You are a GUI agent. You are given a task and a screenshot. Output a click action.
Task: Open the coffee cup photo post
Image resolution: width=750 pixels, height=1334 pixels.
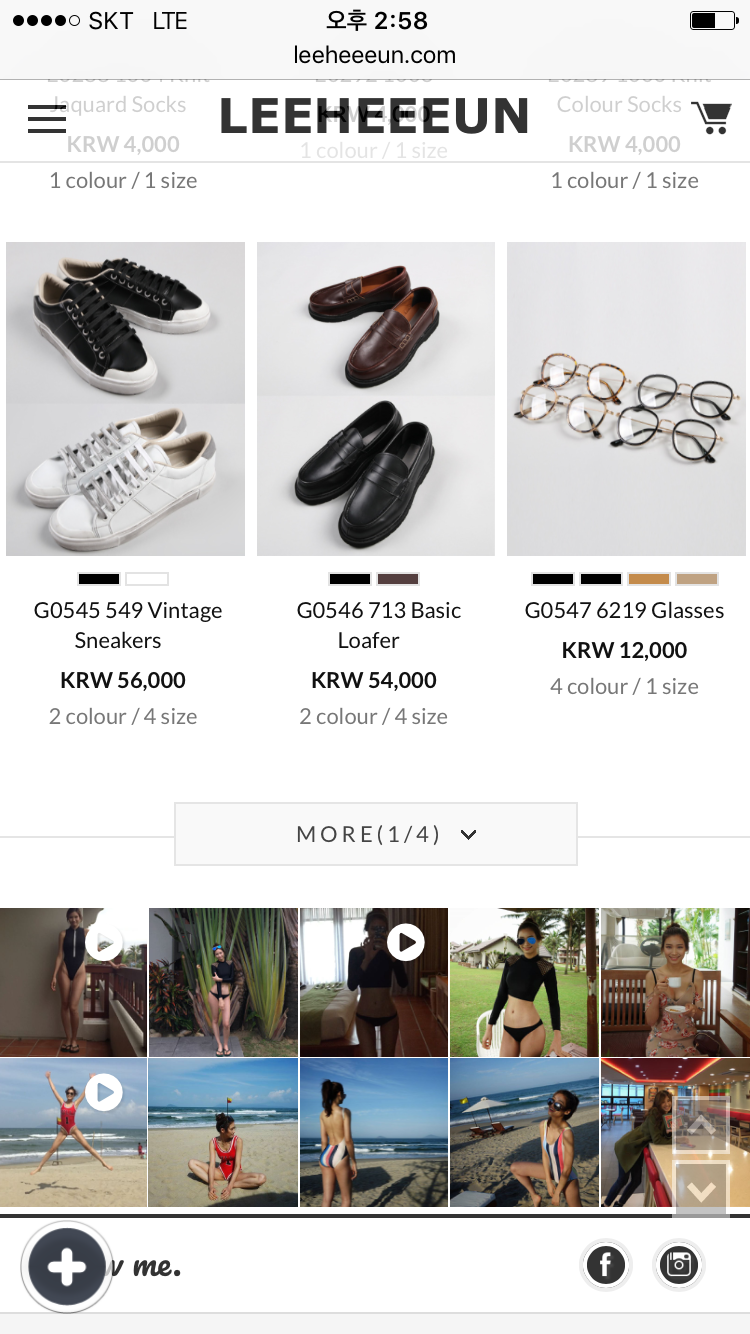[673, 982]
